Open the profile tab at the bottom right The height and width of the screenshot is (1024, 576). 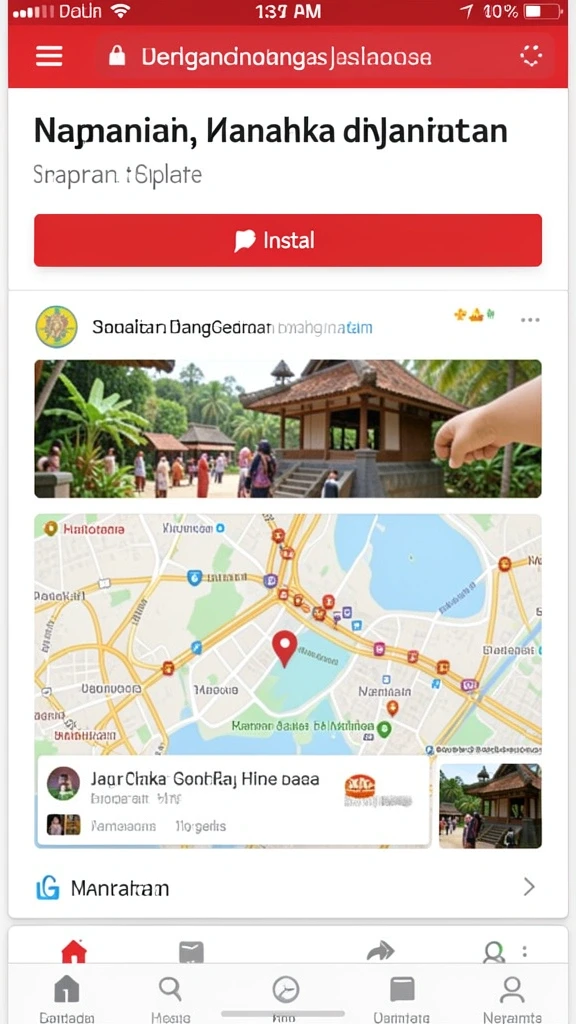[x=512, y=998]
